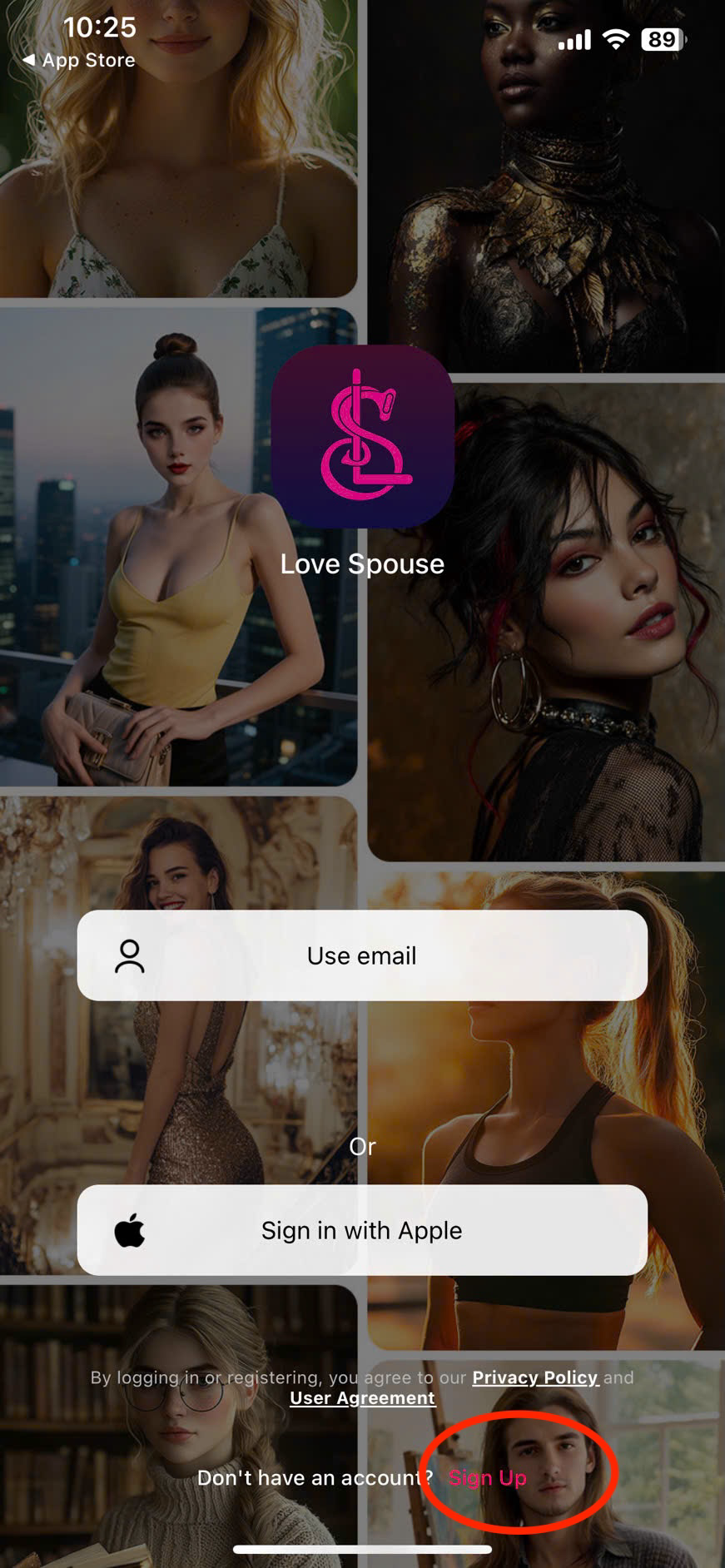
Task: Return to the App Store
Action: (79, 60)
